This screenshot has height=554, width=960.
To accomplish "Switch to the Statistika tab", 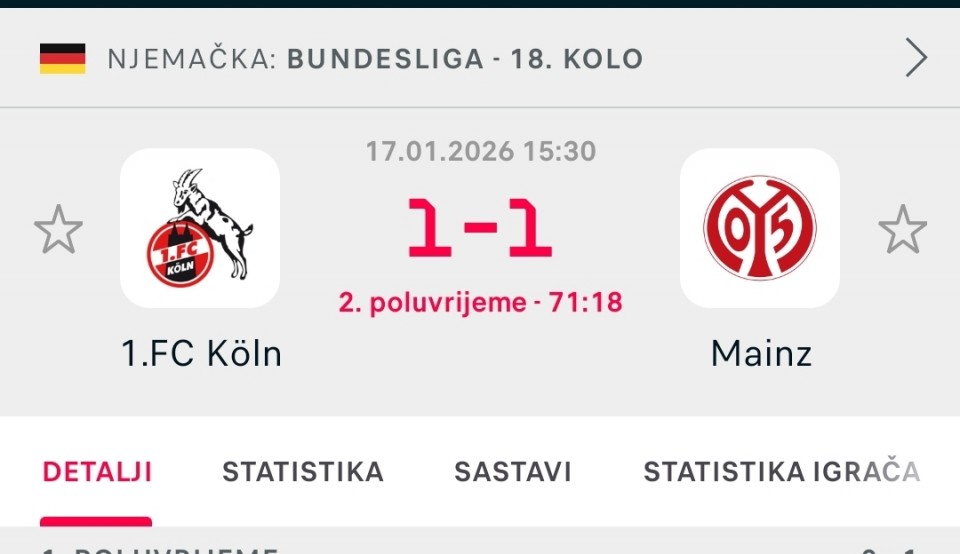I will (302, 472).
